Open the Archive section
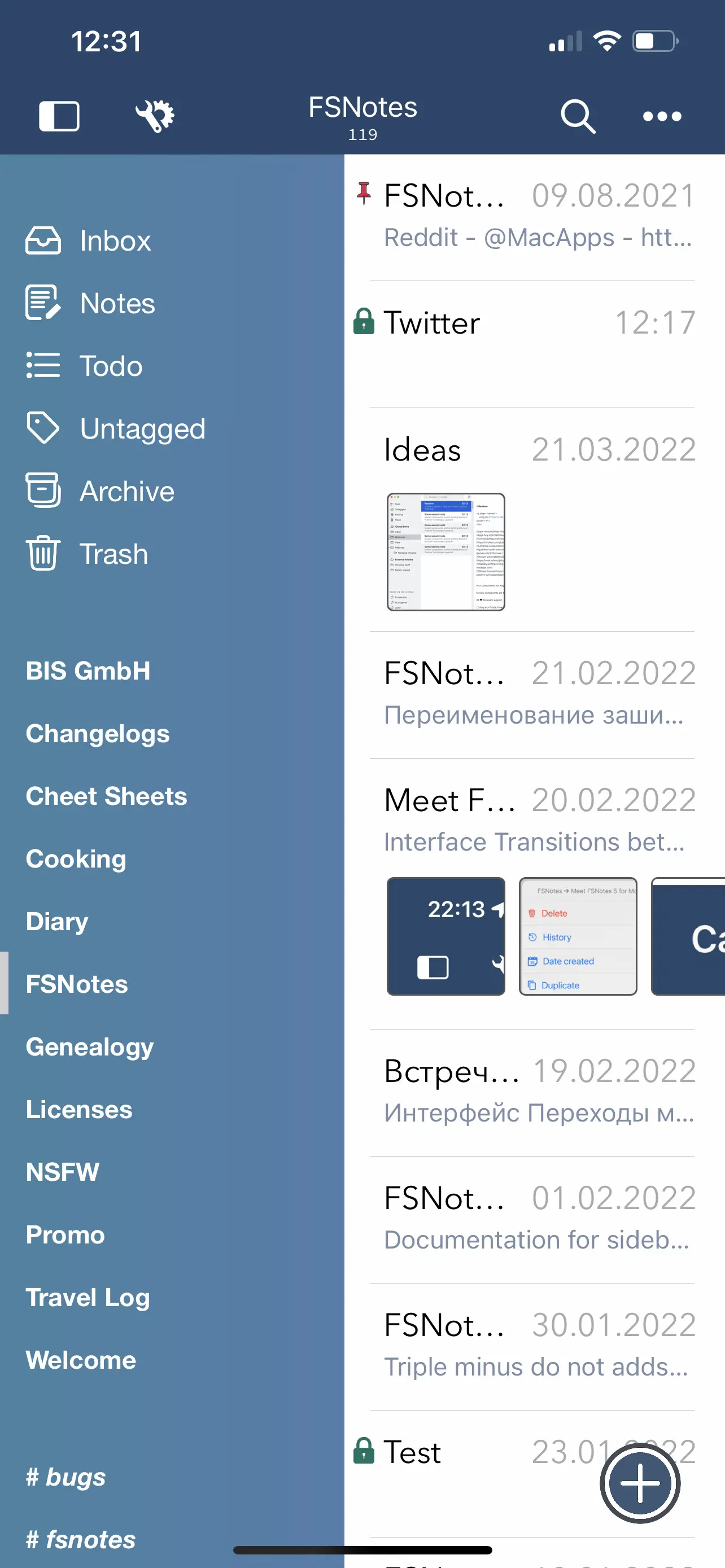 pyautogui.click(x=126, y=492)
